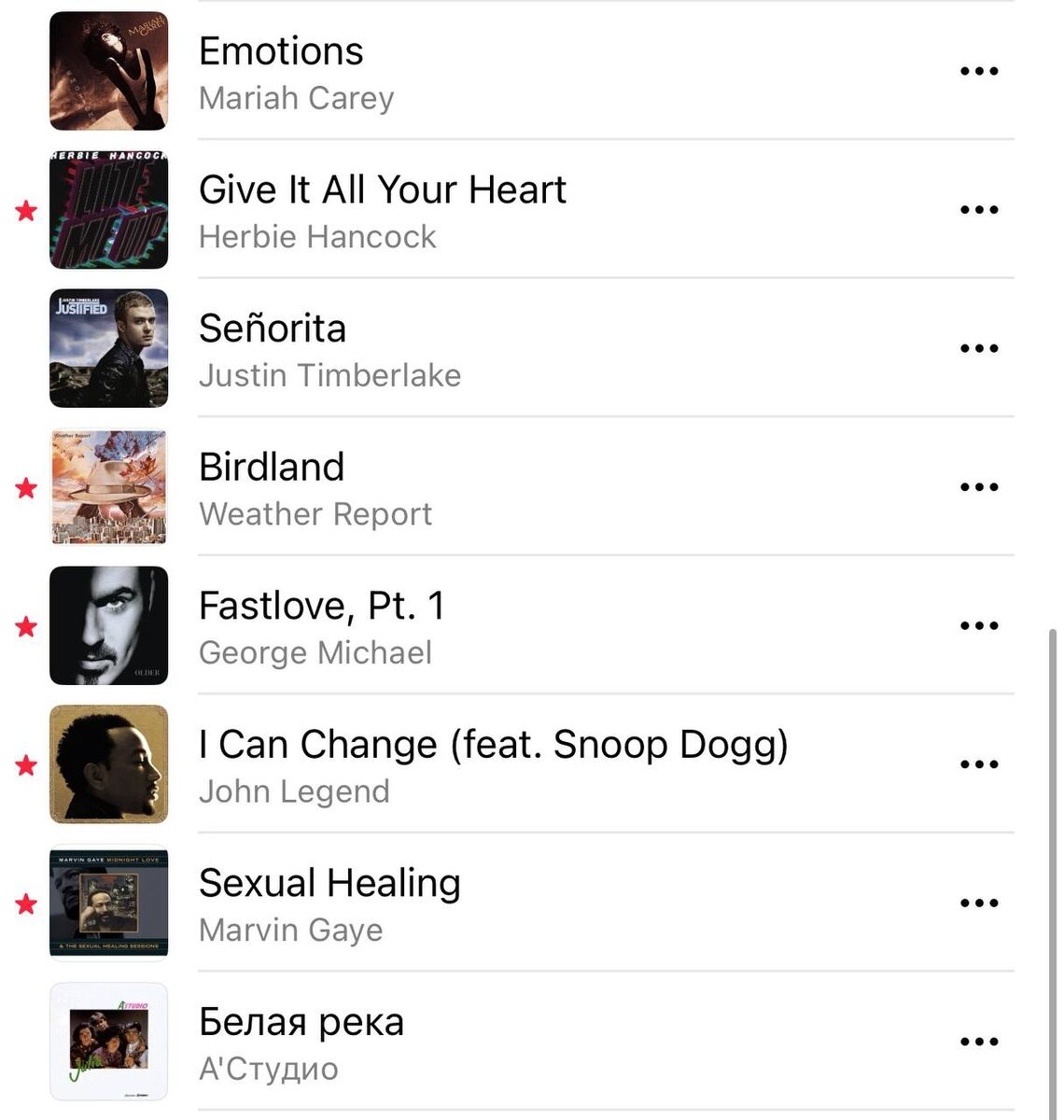Open more options for Señorita
The image size is (1064, 1120).
point(979,348)
